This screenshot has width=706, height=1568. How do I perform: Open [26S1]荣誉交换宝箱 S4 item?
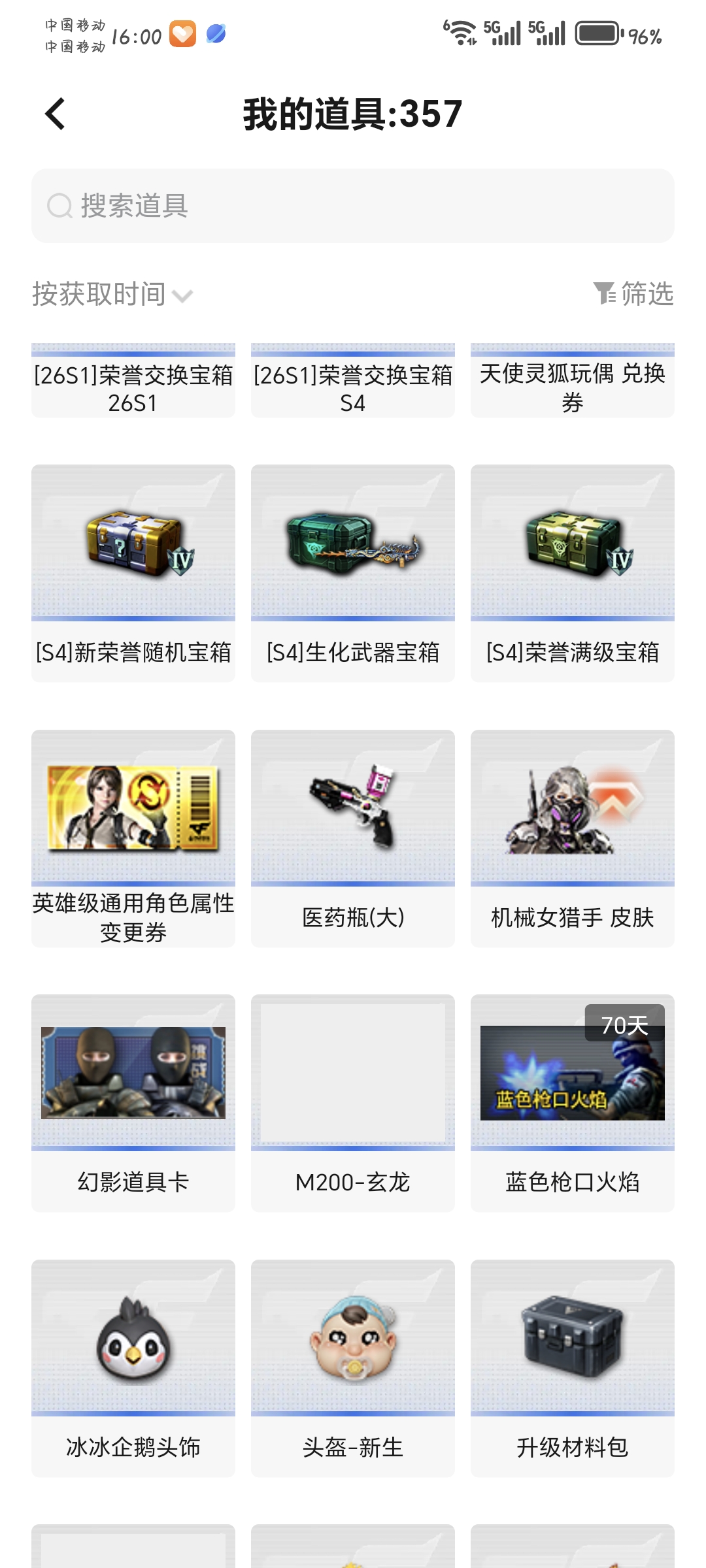pos(353,385)
